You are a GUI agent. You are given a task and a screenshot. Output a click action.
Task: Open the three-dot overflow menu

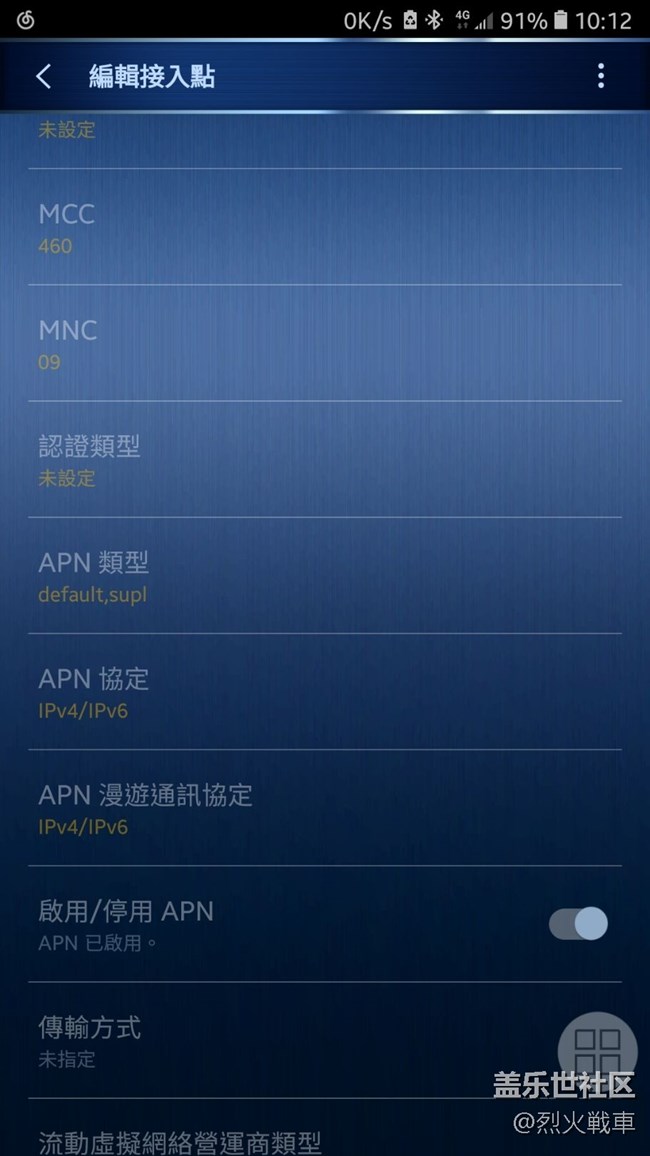(600, 76)
